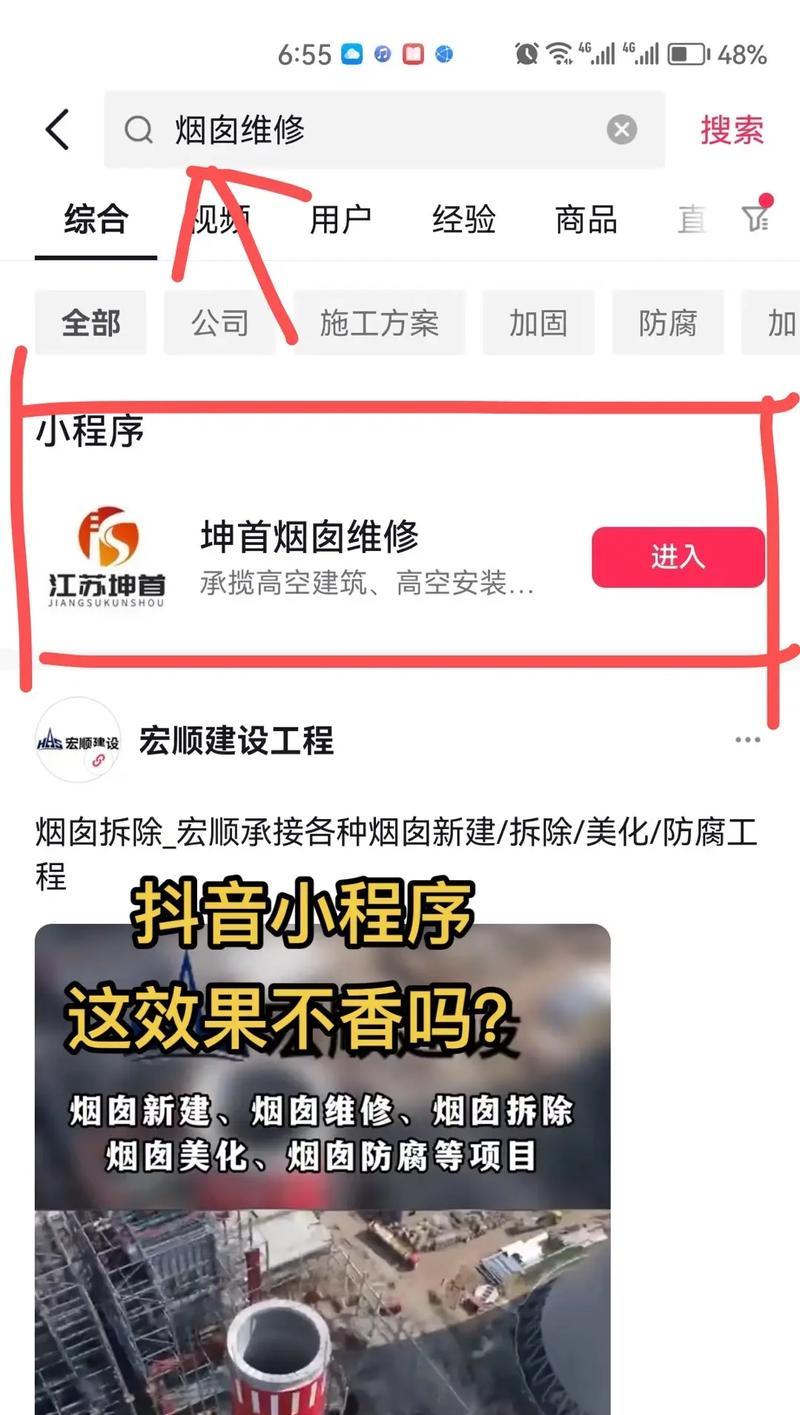Screen dimensions: 800x1415
Task: Go back using the top-left arrow
Action: click(x=58, y=130)
